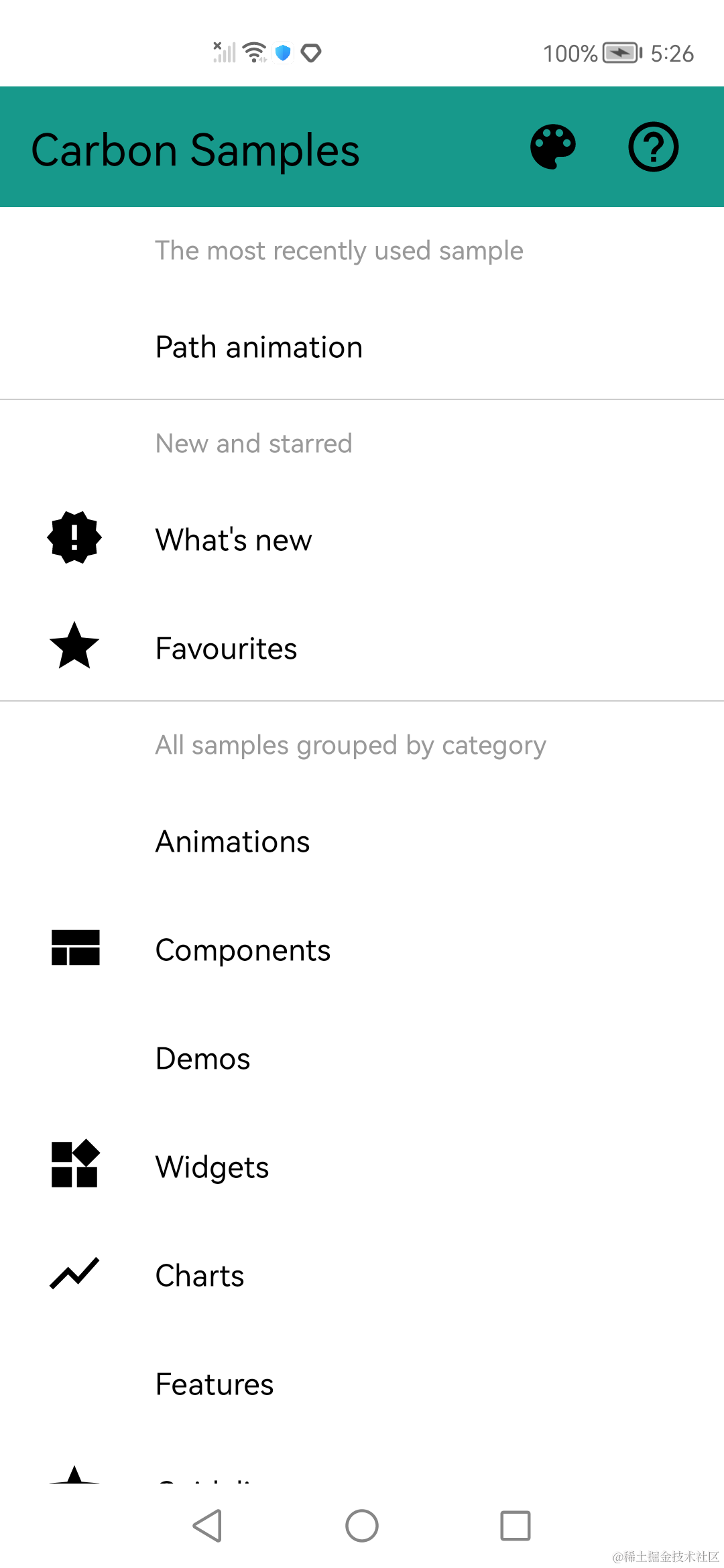The image size is (724, 1568).
Task: Open the Animations category
Action: coord(233,842)
